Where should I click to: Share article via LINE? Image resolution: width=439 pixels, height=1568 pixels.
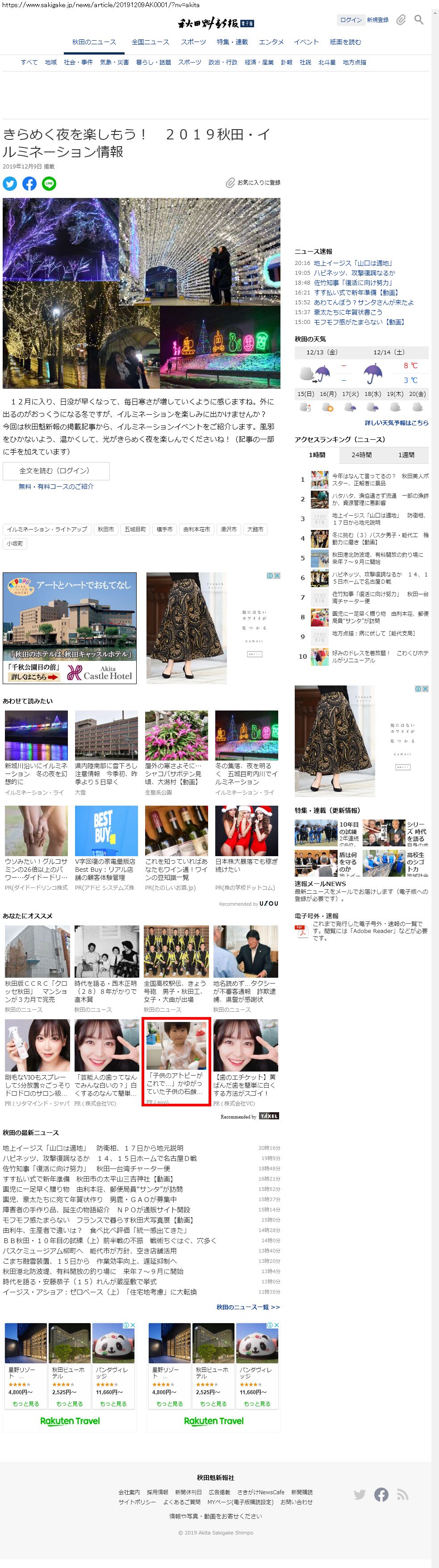coord(49,183)
